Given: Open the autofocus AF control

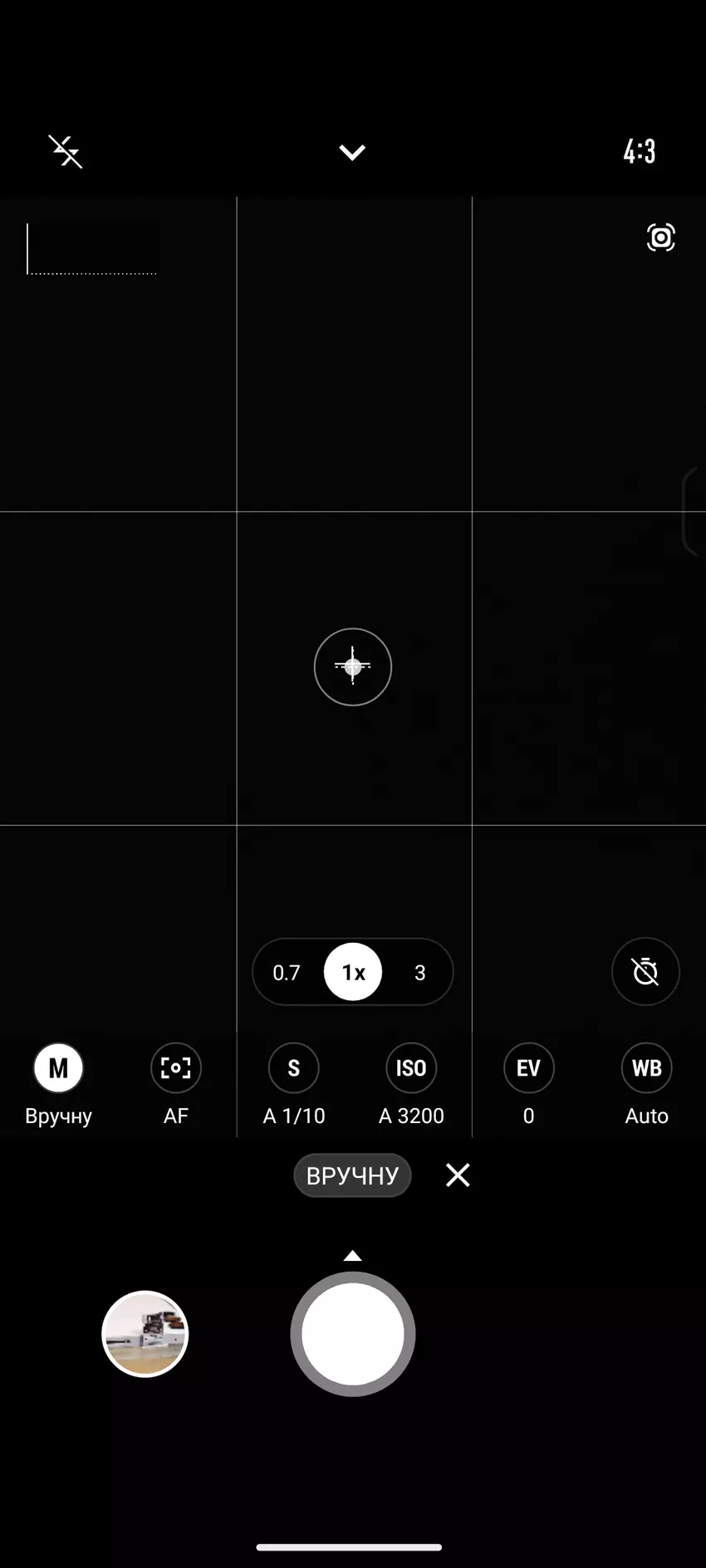Looking at the screenshot, I should (175, 1068).
